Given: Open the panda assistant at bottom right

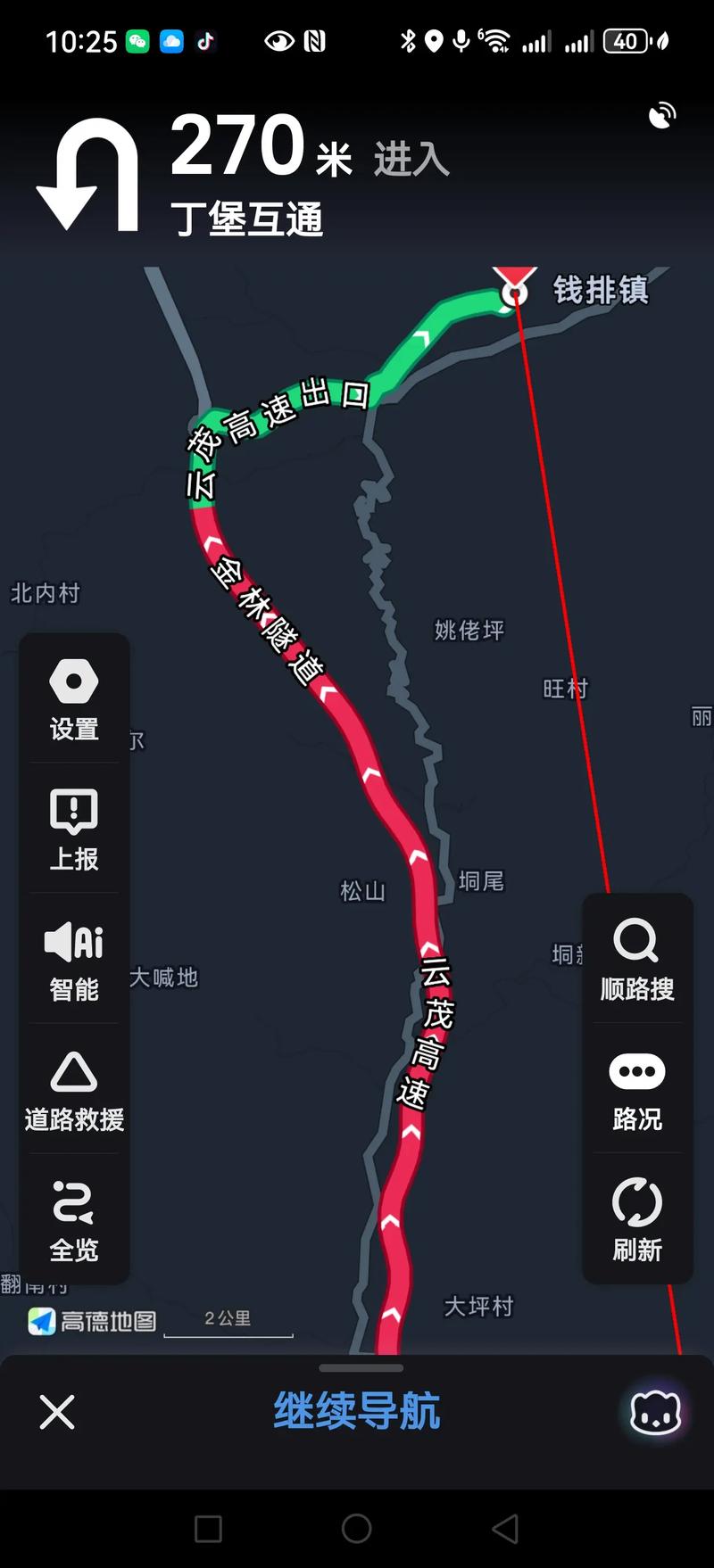Looking at the screenshot, I should tap(654, 1412).
